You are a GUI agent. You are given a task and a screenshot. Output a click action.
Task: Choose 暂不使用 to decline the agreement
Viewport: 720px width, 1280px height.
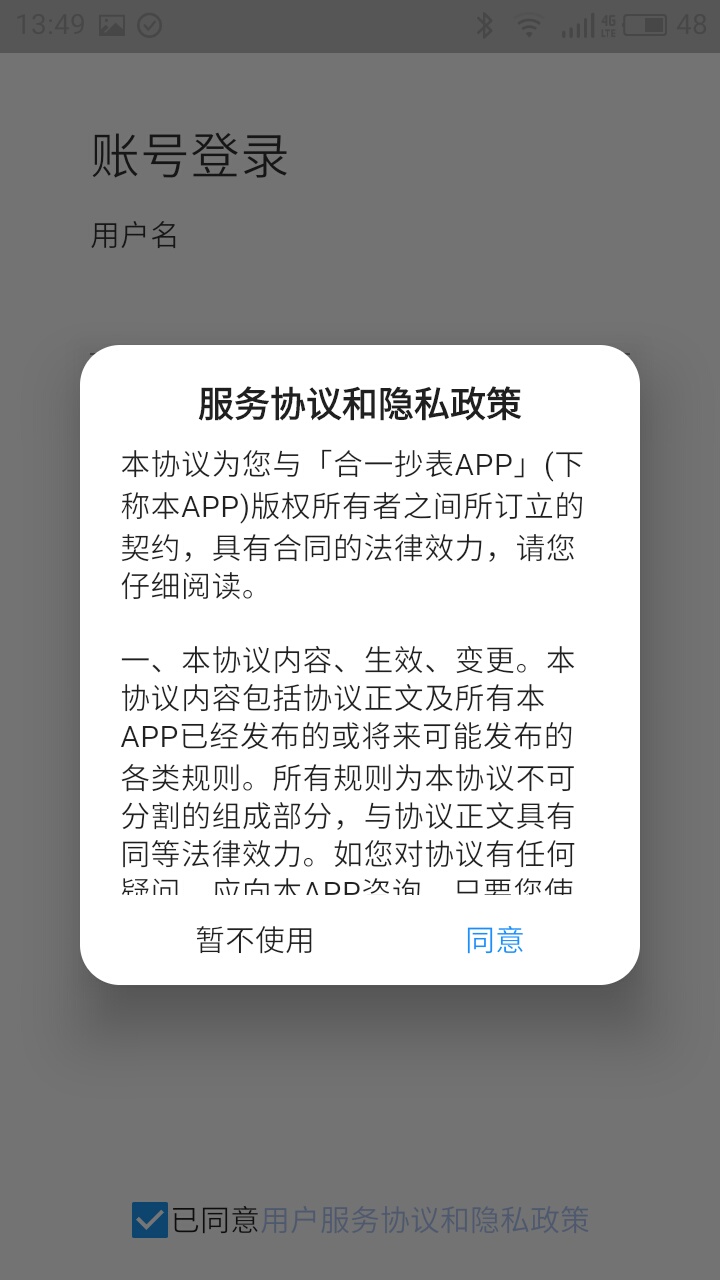tap(255, 940)
